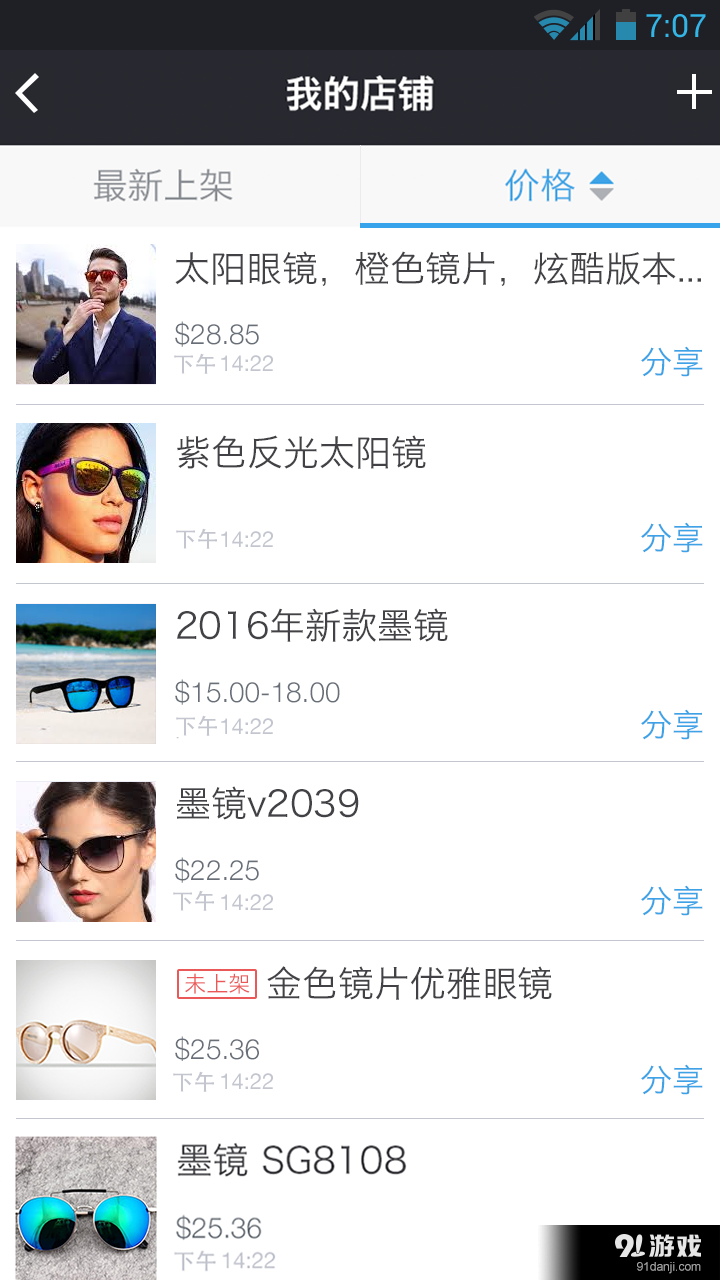
Task: Tap the back arrow to exit store
Action: coord(27,93)
